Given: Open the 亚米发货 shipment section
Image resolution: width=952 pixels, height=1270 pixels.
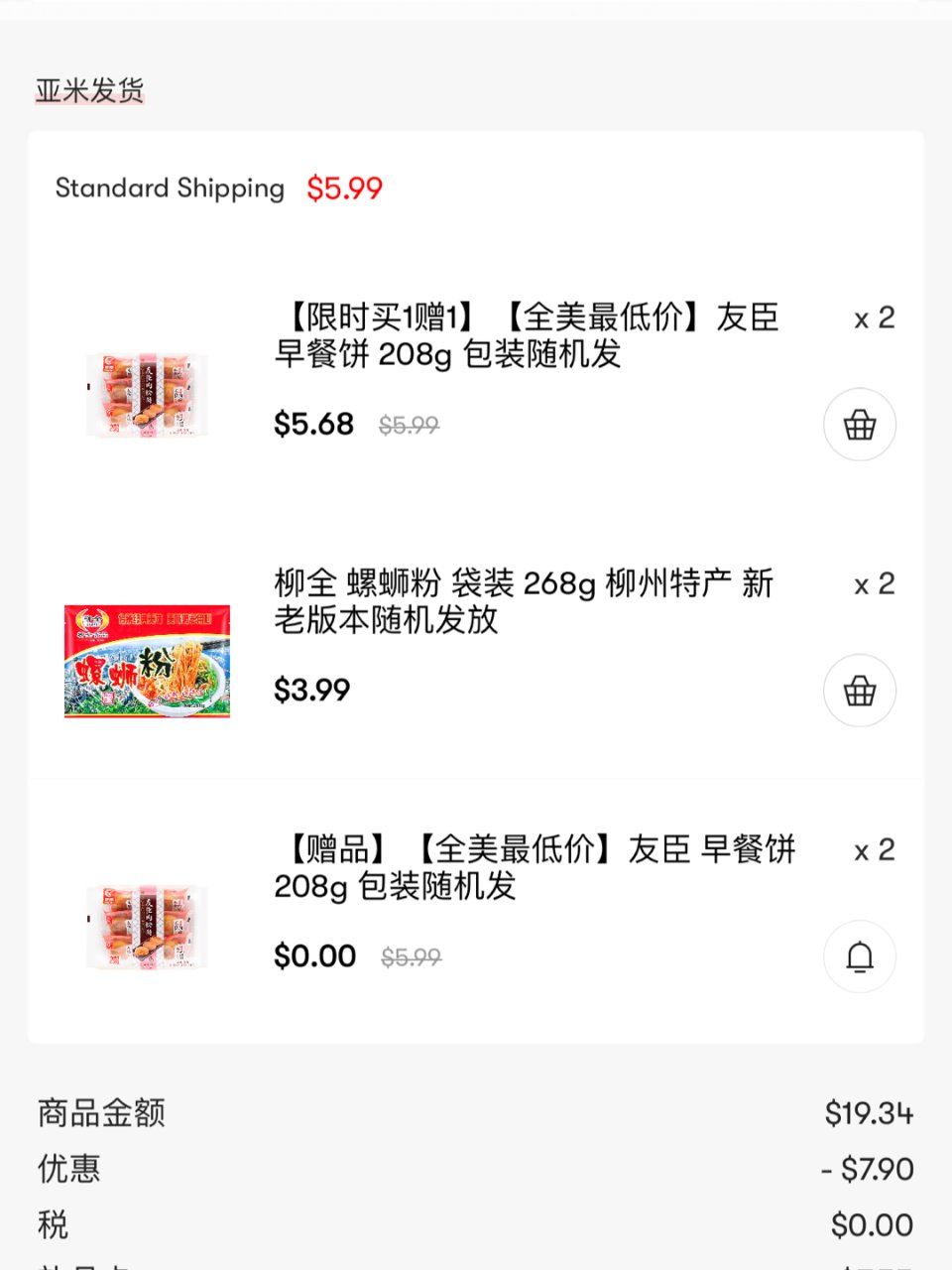Looking at the screenshot, I should click(87, 88).
